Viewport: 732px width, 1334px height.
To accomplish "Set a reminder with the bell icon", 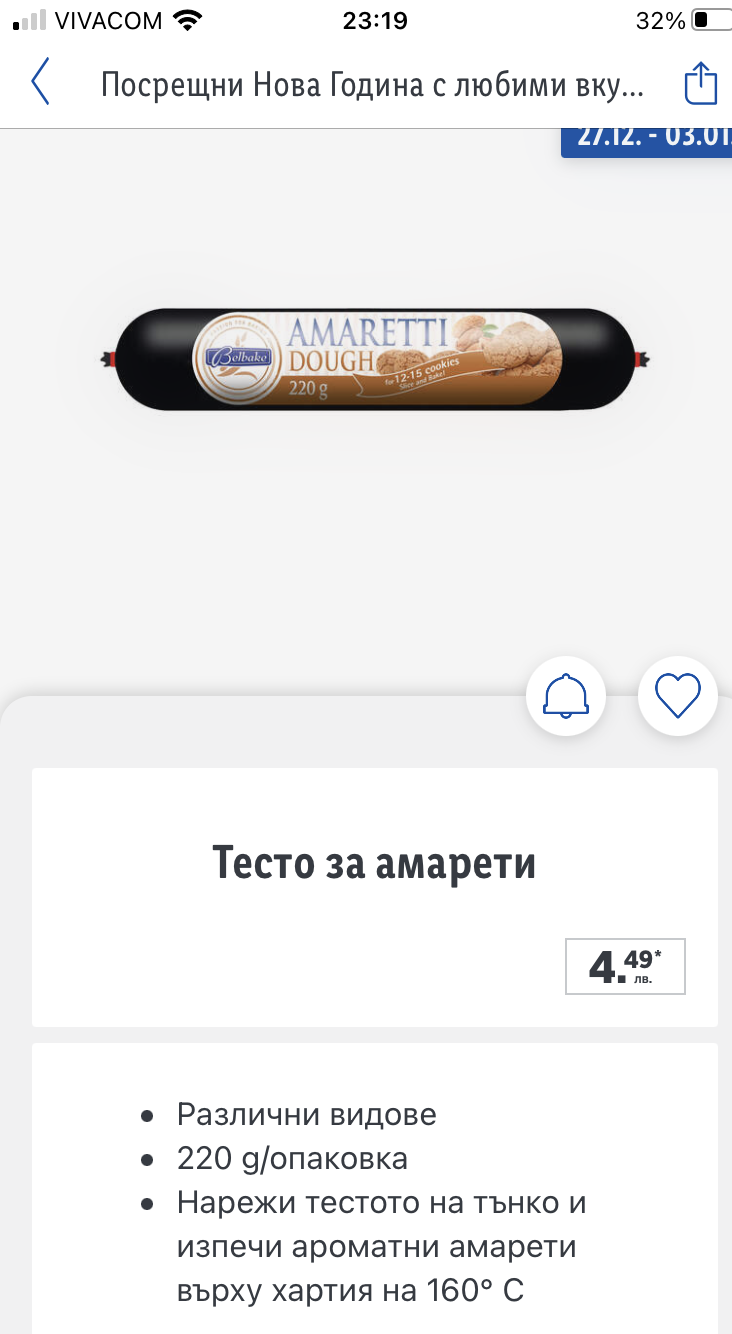I will coord(566,695).
